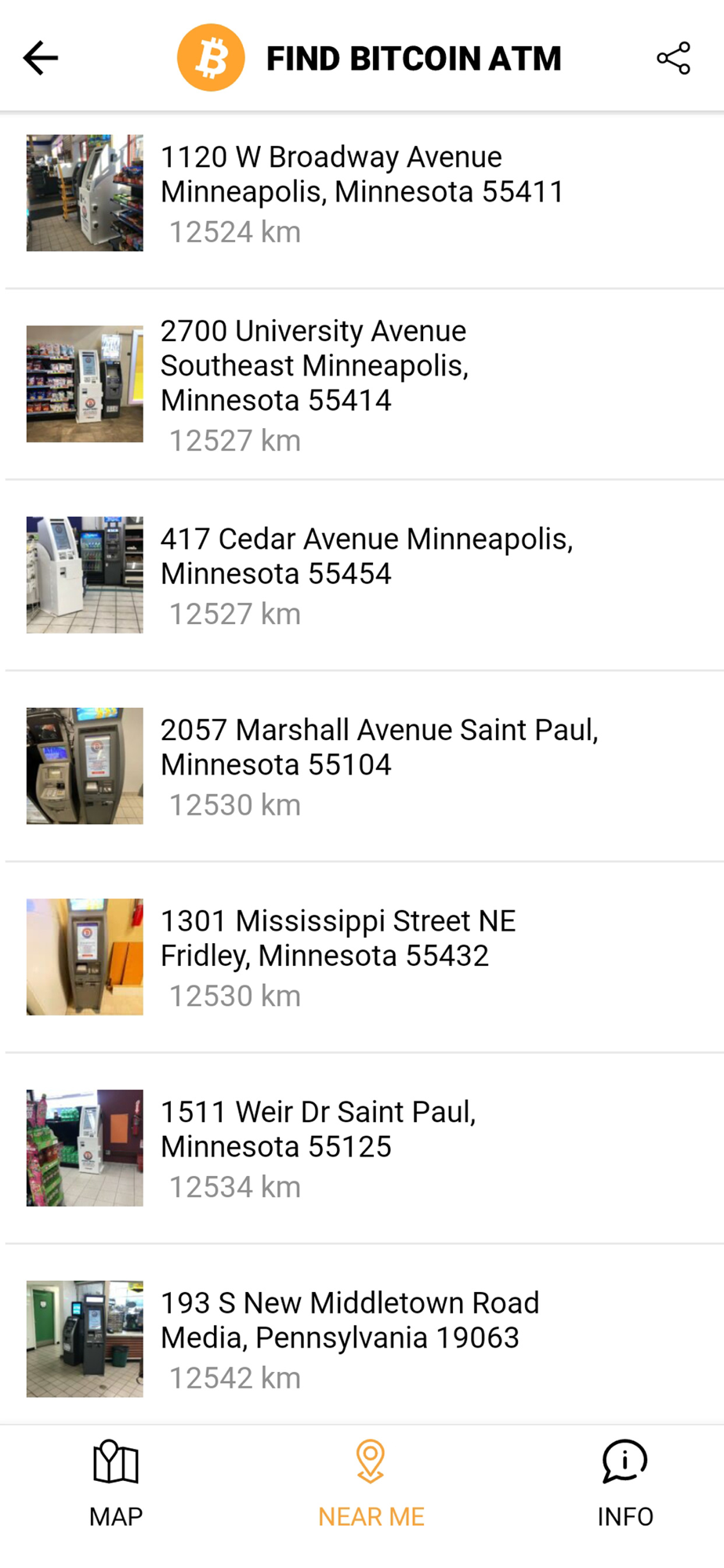Switch to the Map tab
The width and height of the screenshot is (724, 1568).
(x=116, y=1483)
